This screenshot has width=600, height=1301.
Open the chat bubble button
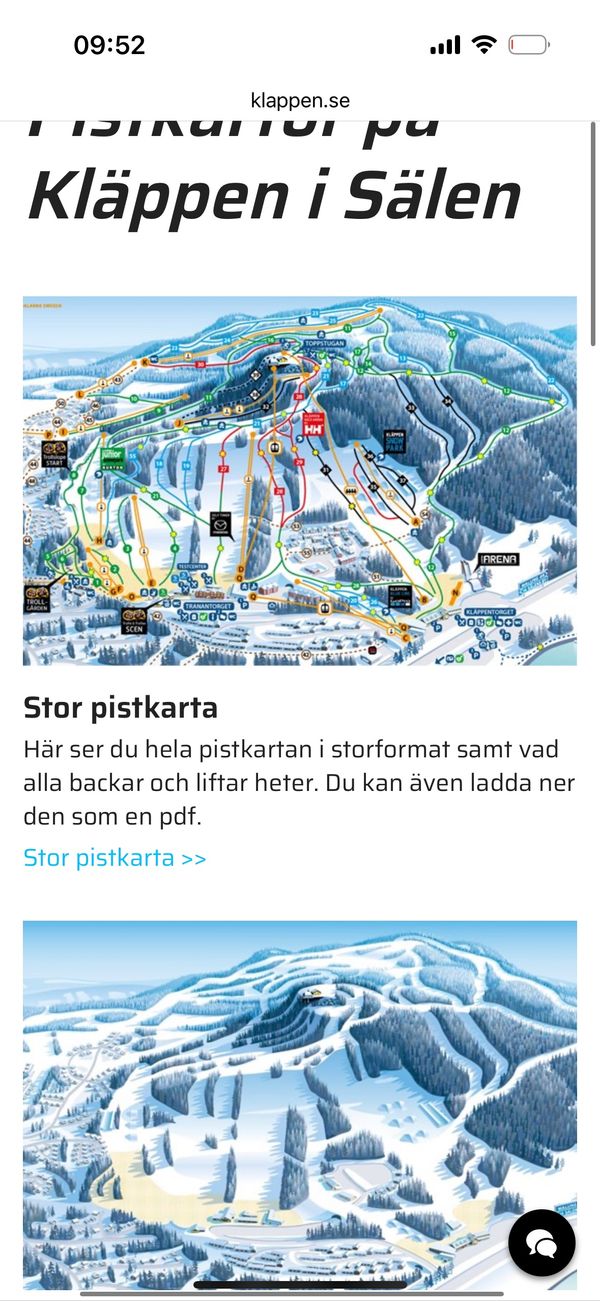tap(542, 1243)
